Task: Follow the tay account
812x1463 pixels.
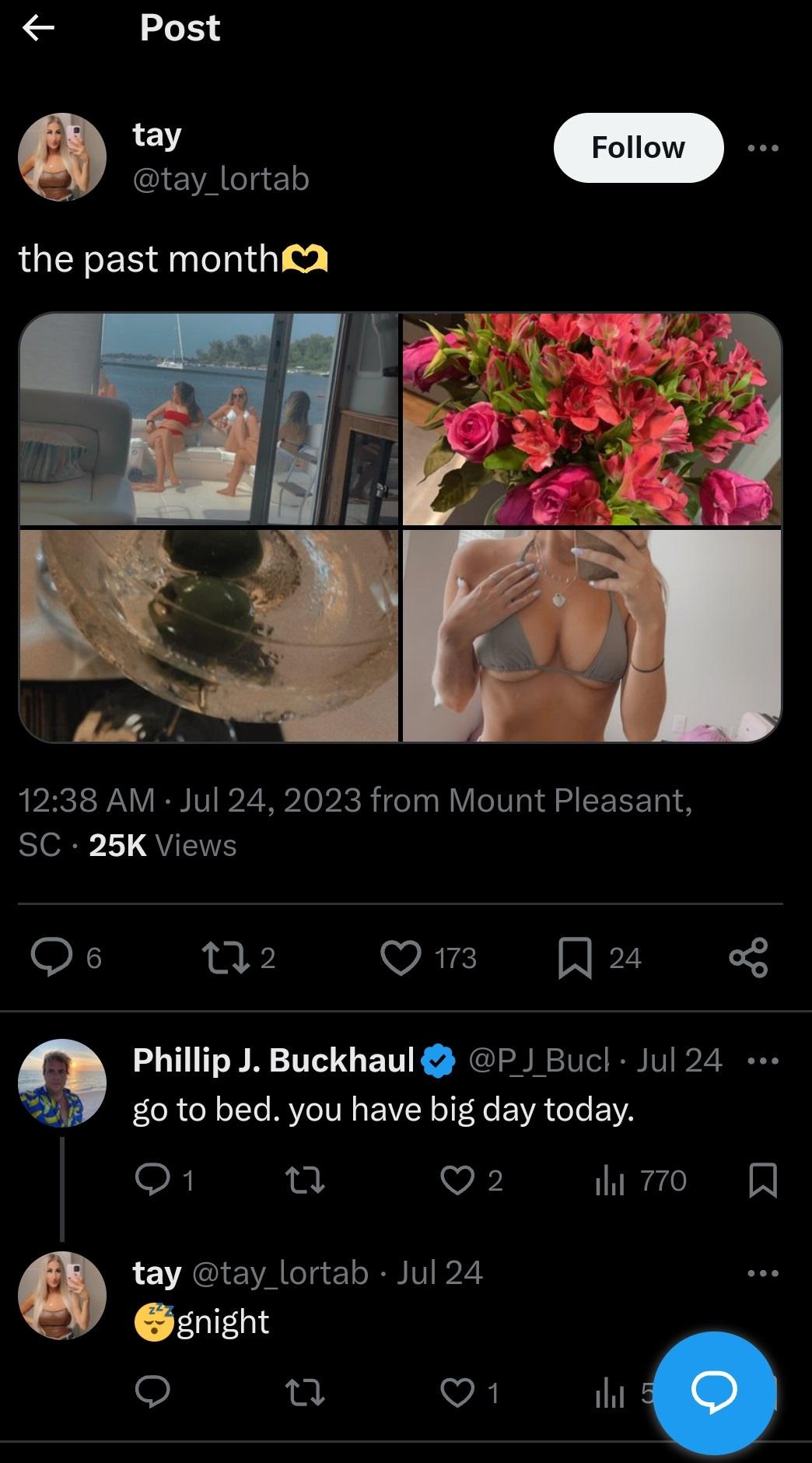Action: coord(638,148)
